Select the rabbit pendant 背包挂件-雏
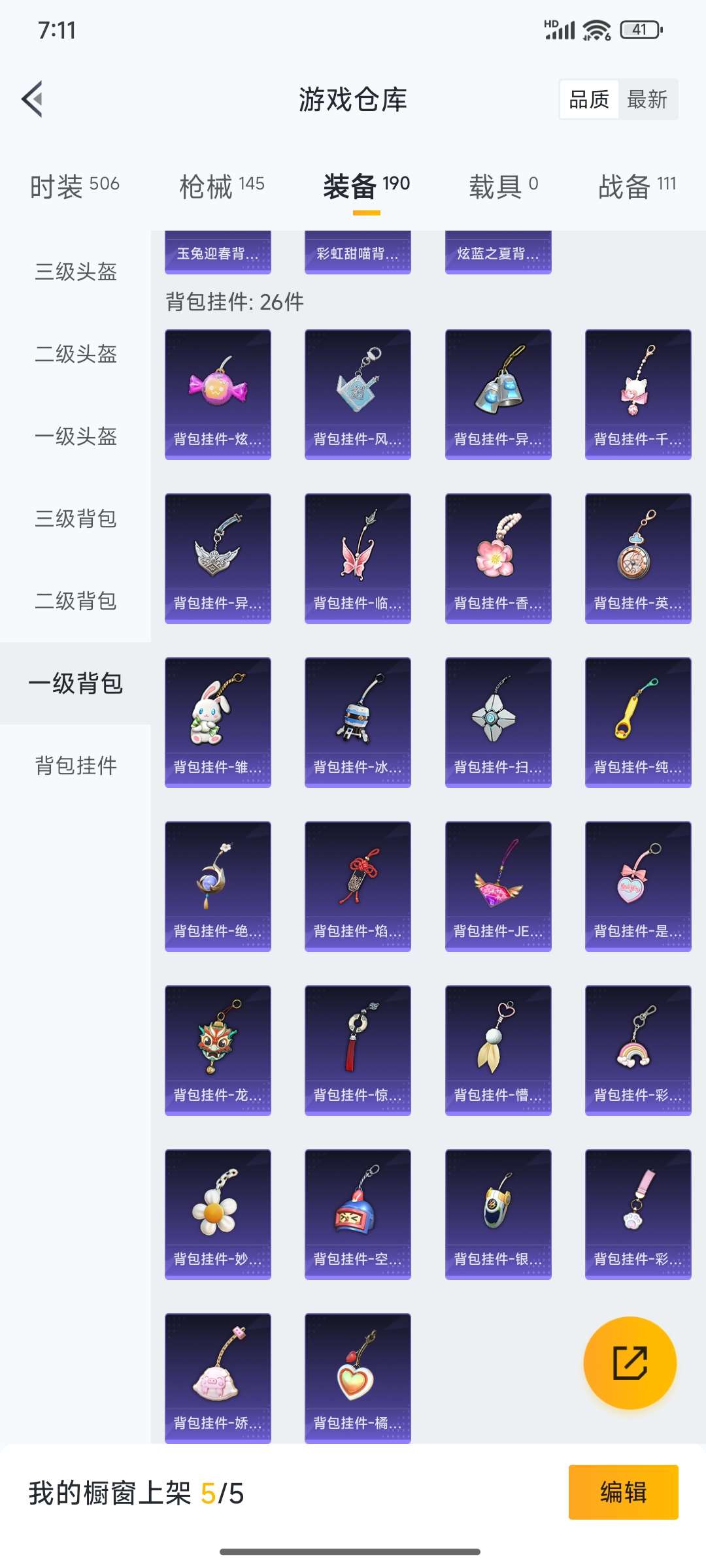The height and width of the screenshot is (1568, 706). pos(217,721)
